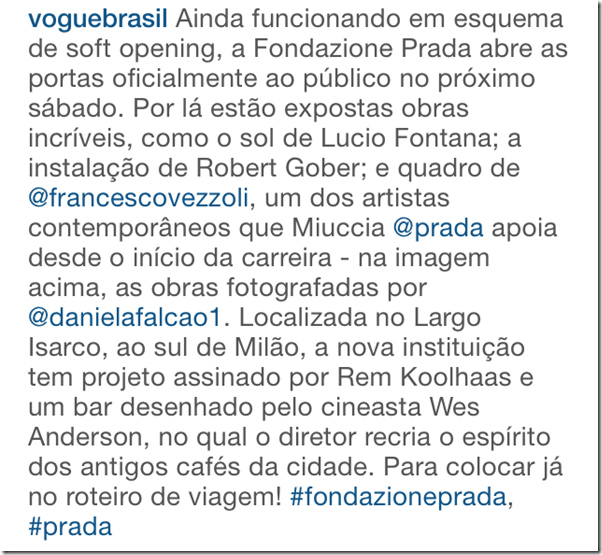Open the @danielafalcao1 profile mention

(129, 318)
